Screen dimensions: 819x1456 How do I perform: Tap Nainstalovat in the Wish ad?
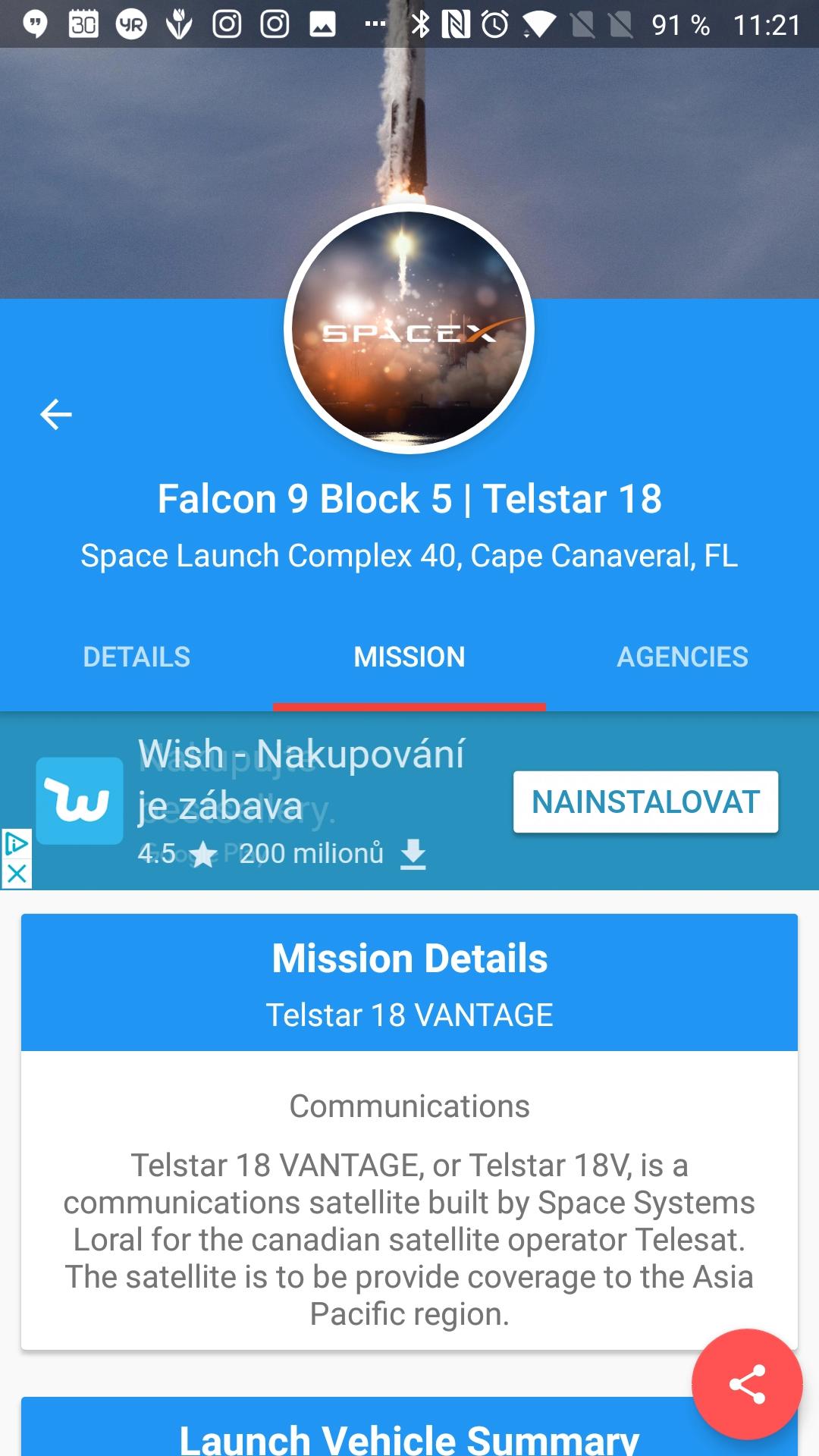point(645,802)
